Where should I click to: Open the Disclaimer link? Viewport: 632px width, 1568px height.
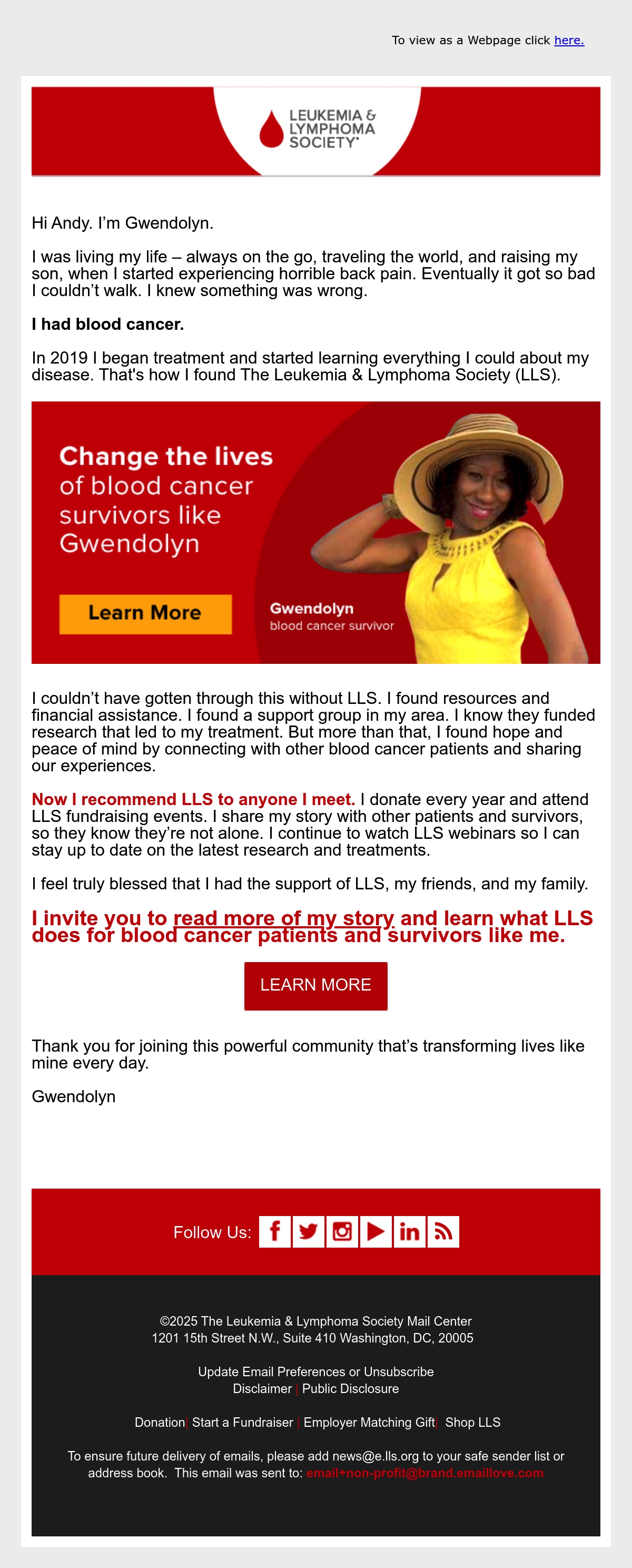coord(262,1388)
